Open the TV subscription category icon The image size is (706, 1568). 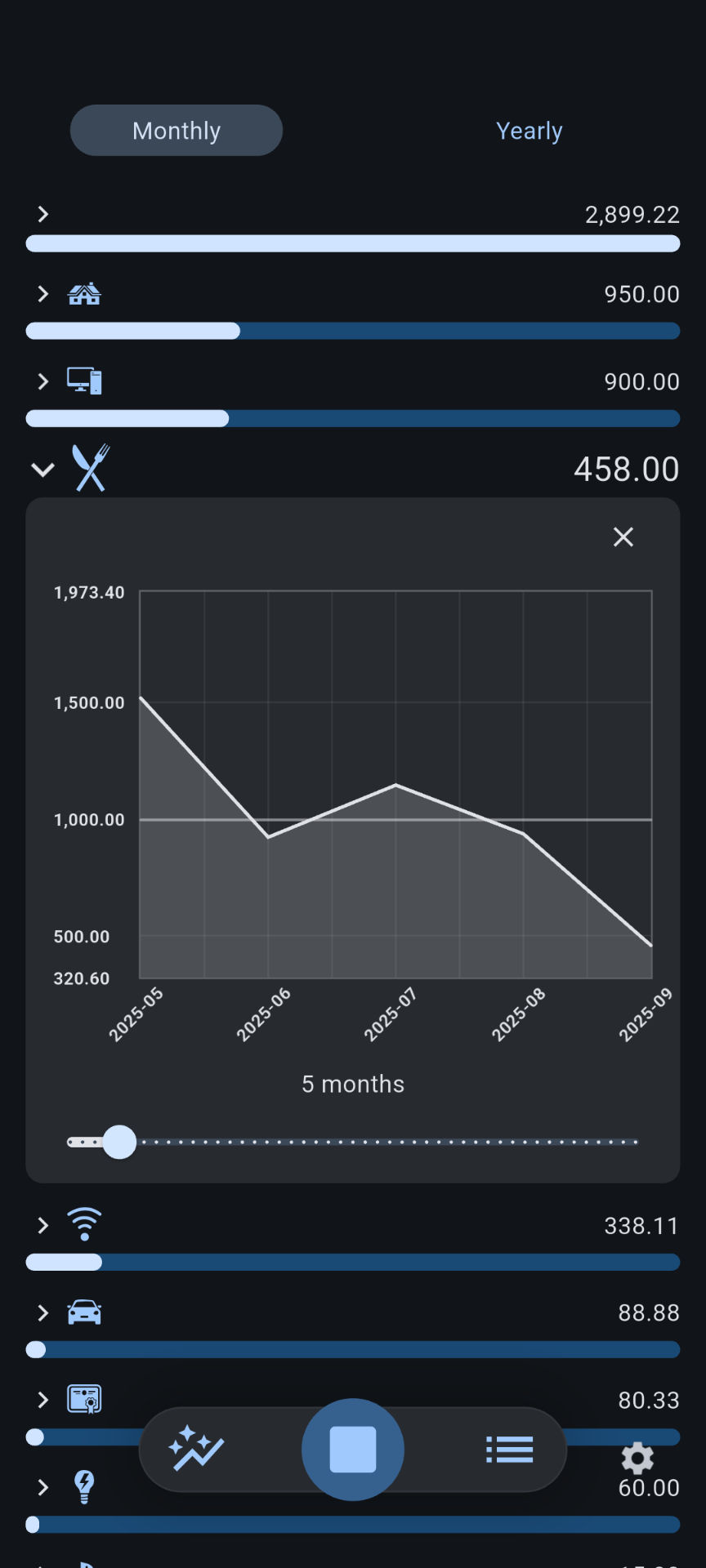tap(84, 1399)
